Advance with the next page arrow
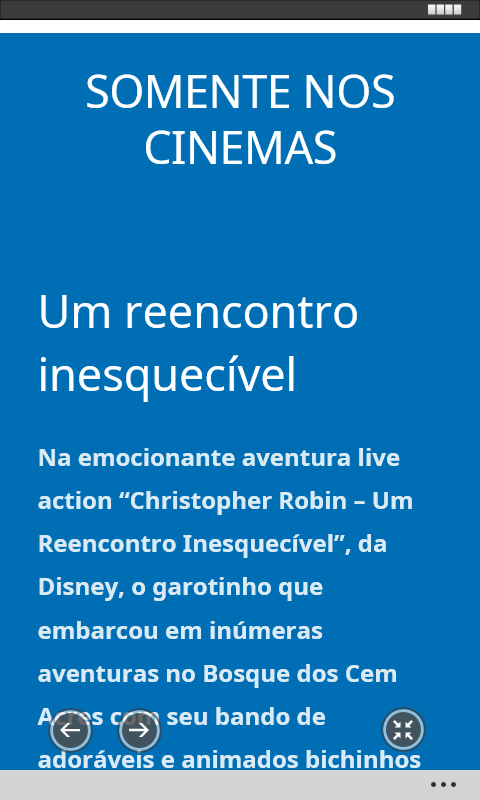This screenshot has height=800, width=480. (x=139, y=730)
